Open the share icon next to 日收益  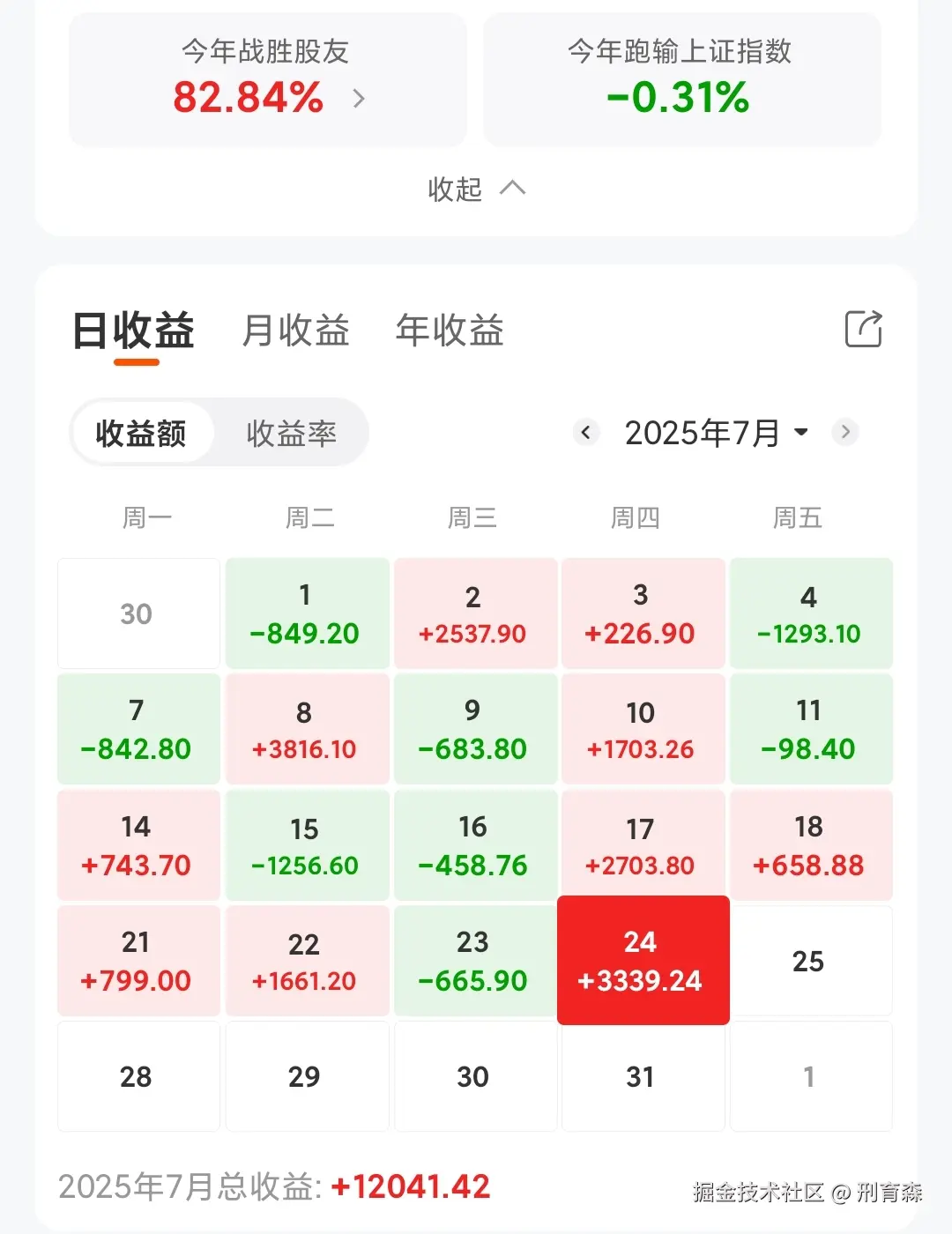863,329
